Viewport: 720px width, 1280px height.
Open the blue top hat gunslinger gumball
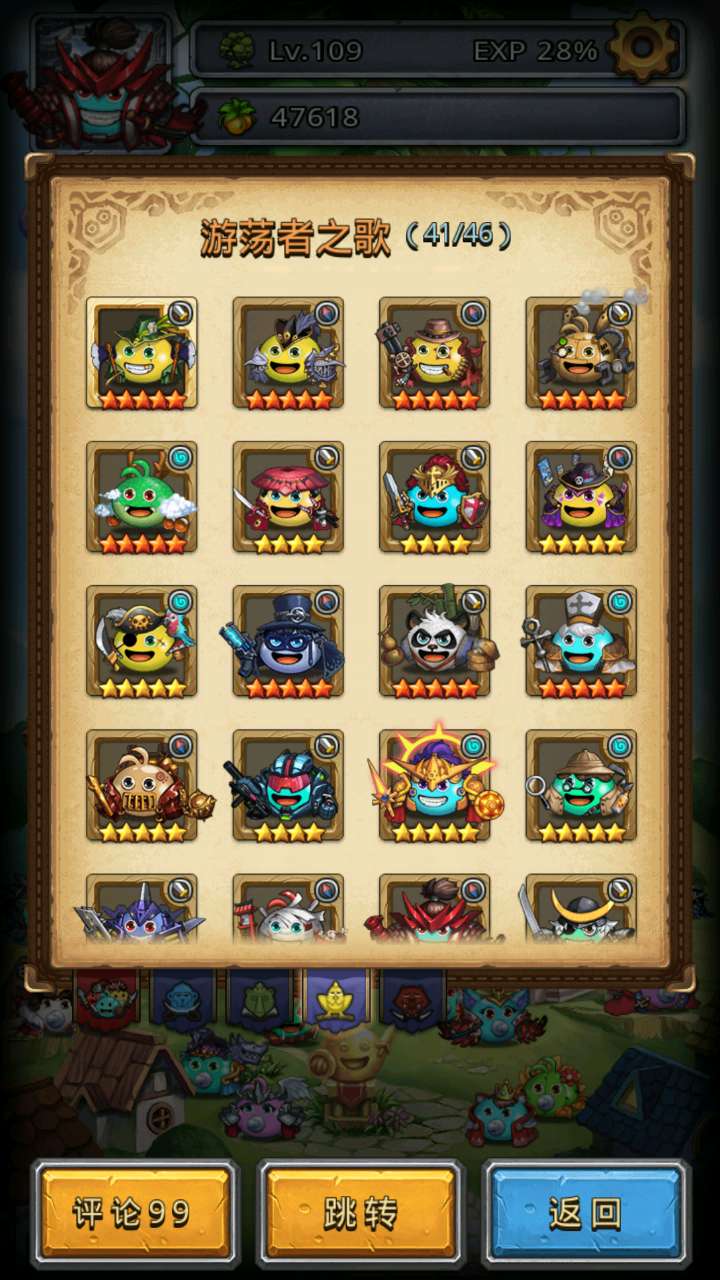tap(288, 641)
